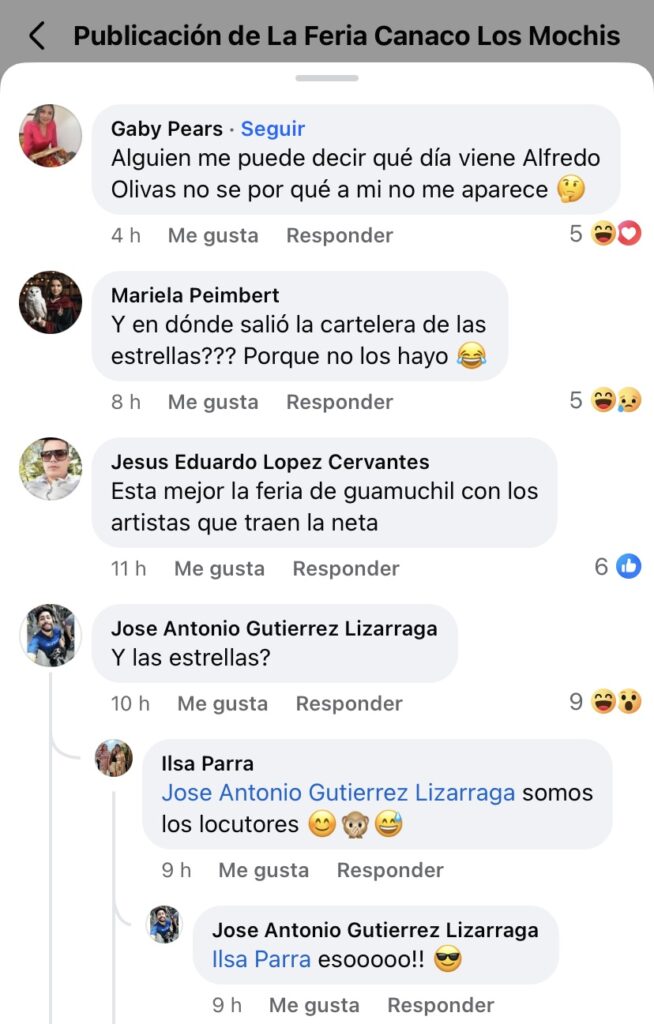Like Mariela Peimbert's comment

(213, 402)
